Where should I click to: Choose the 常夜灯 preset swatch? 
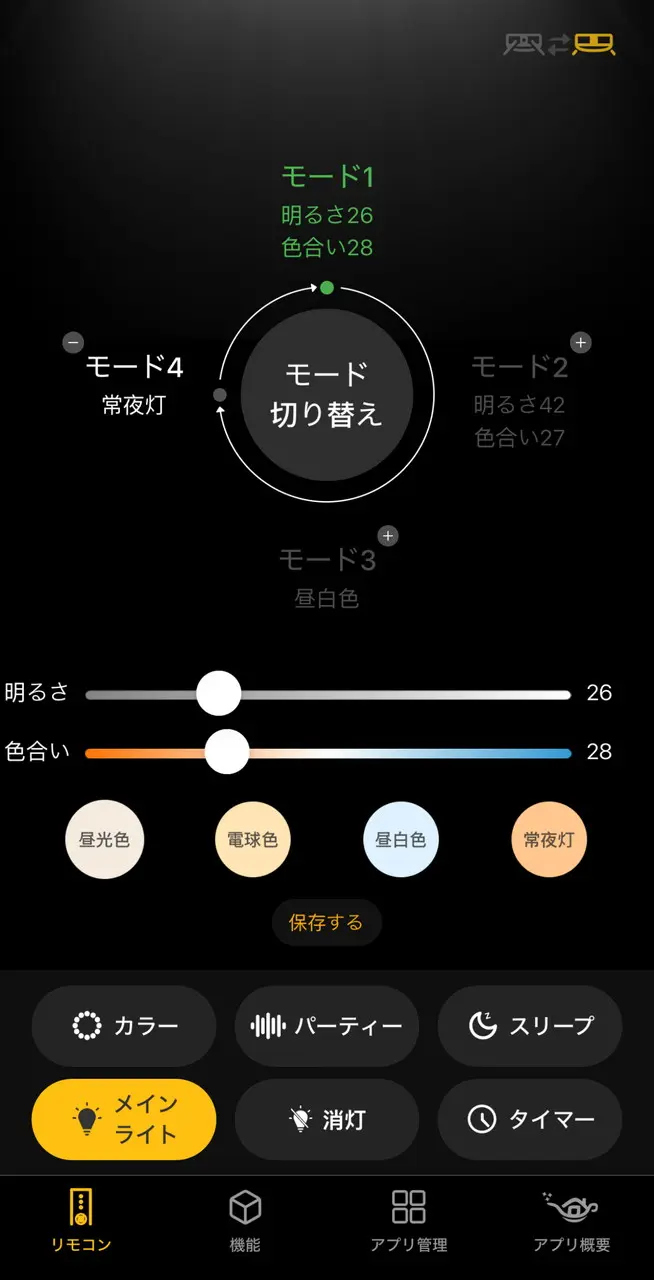(x=549, y=840)
